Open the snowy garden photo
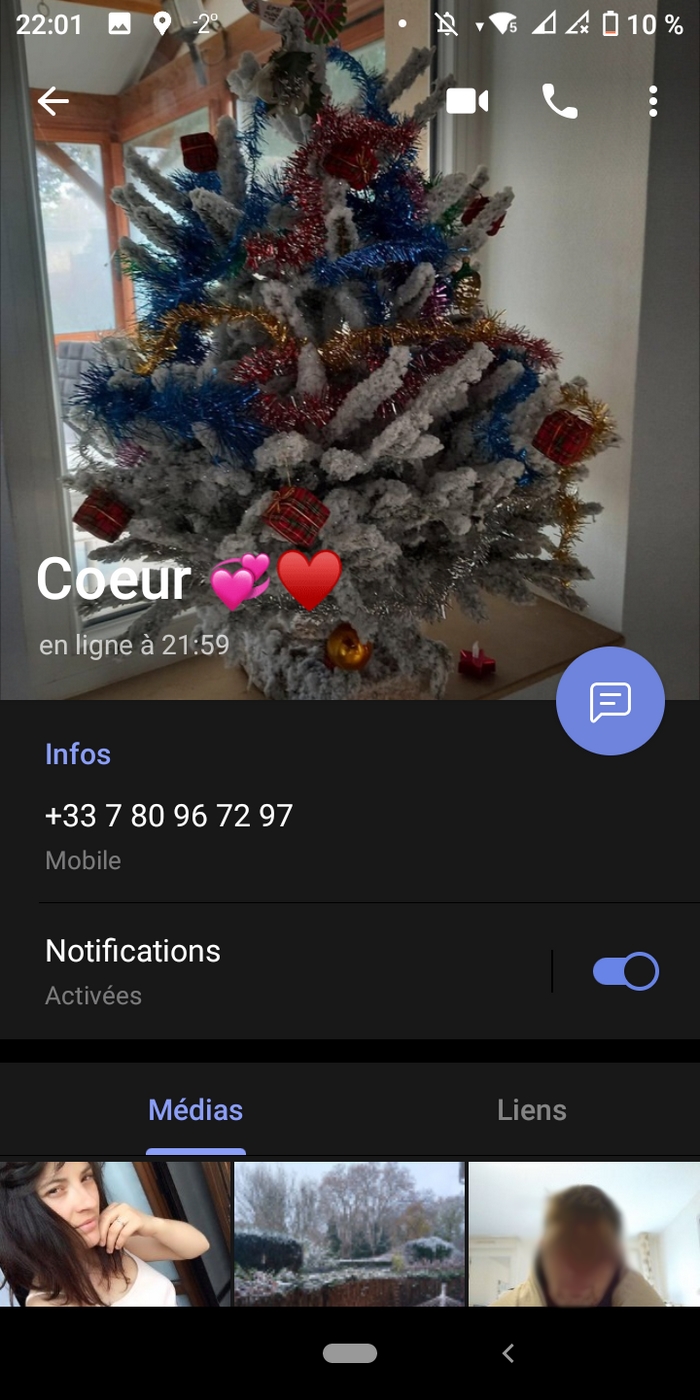700x1400 pixels. pos(349,1233)
